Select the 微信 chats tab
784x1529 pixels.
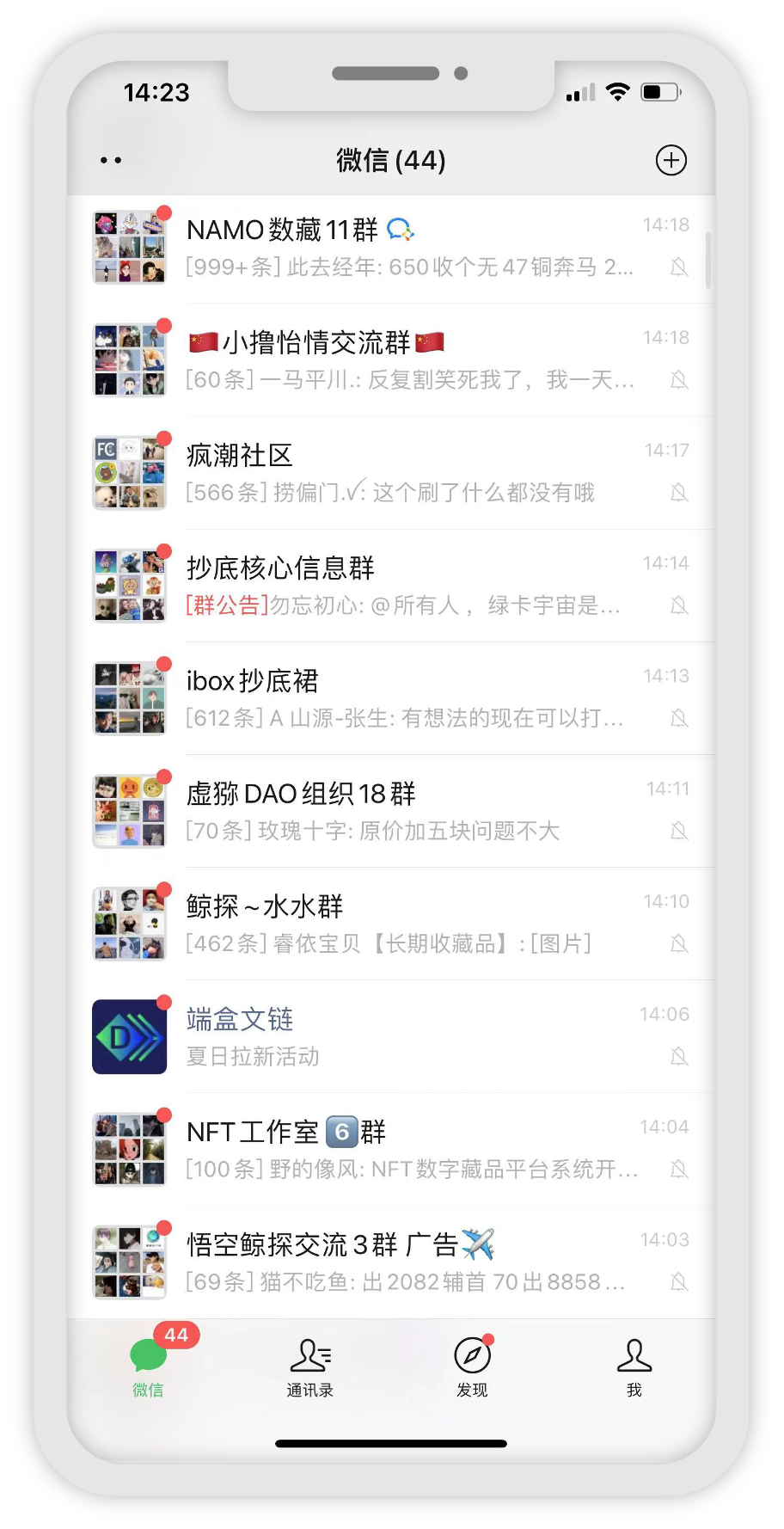148,1366
